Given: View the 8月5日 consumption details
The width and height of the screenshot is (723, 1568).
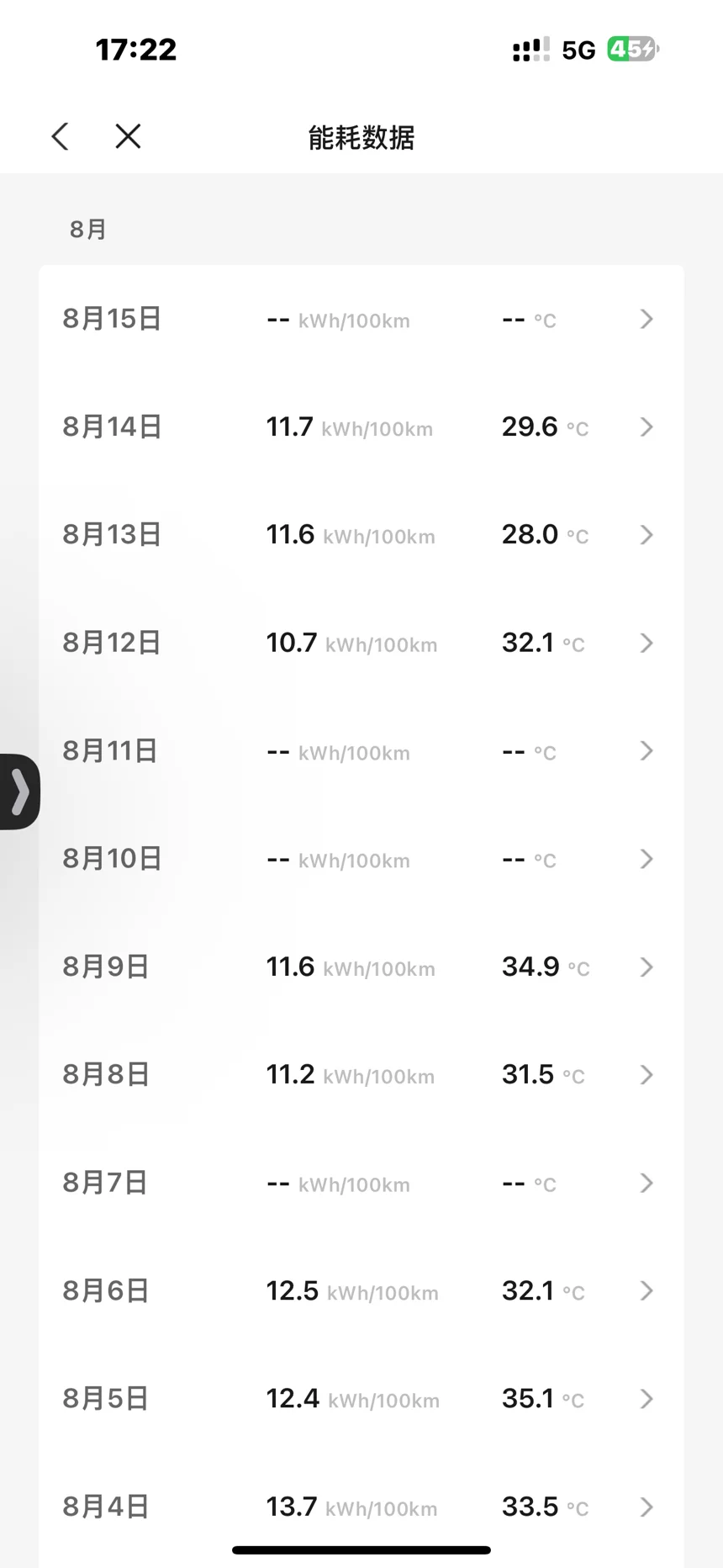Looking at the screenshot, I should pos(361,1398).
